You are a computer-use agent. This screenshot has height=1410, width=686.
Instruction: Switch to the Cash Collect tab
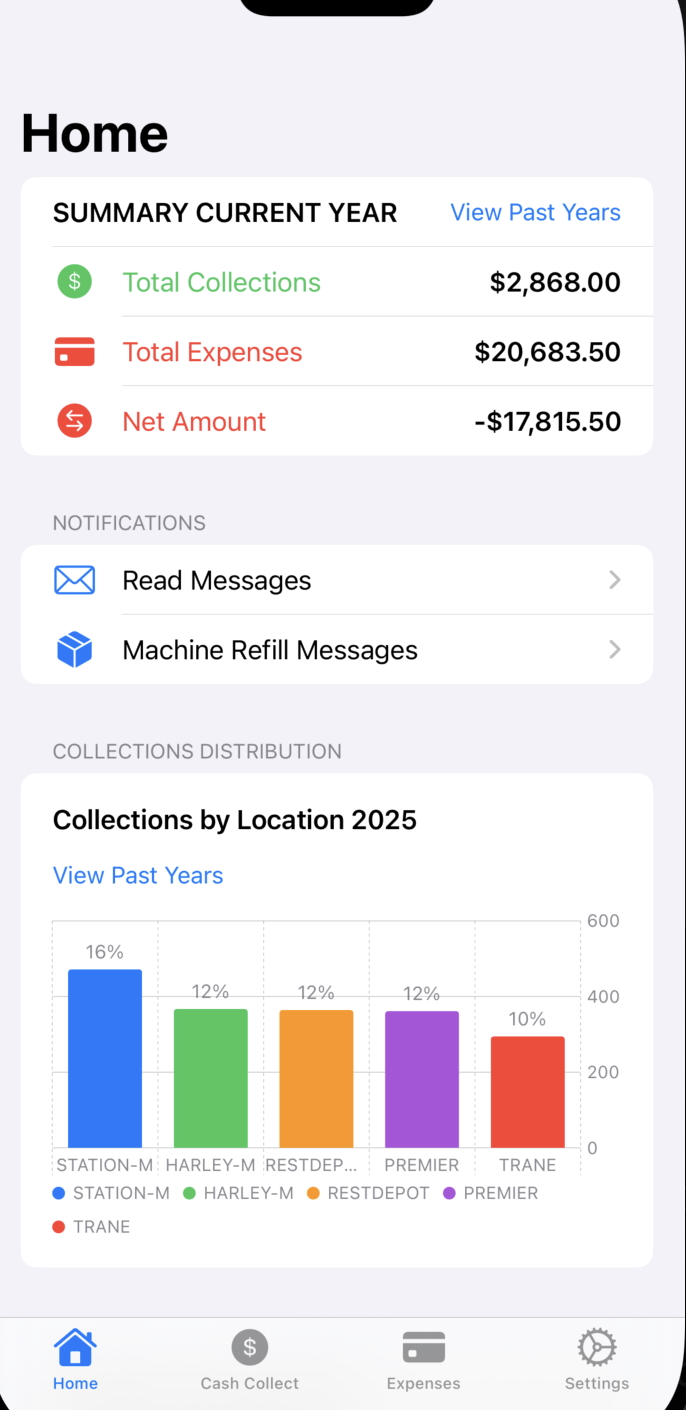[x=249, y=1360]
